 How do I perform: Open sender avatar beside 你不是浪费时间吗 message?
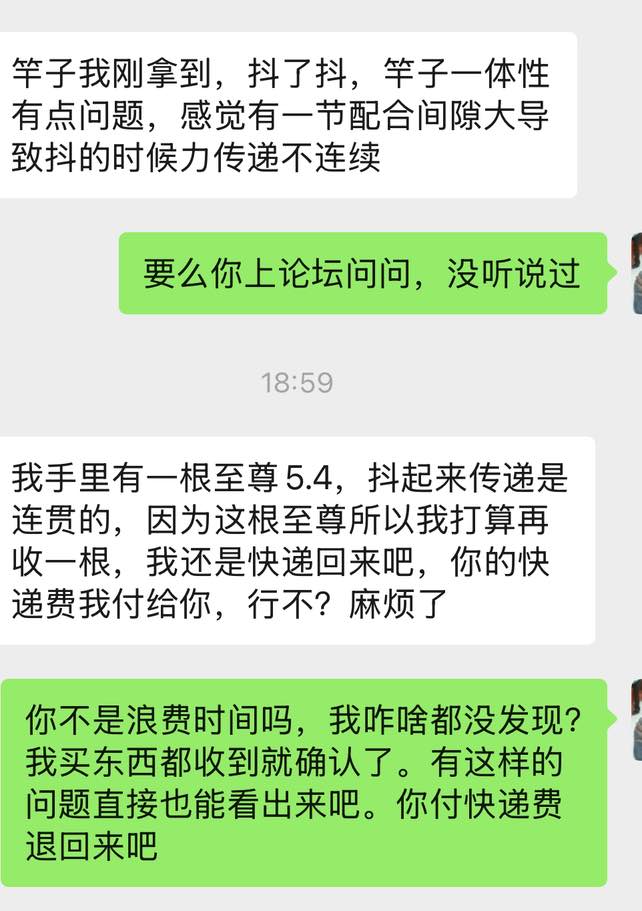[x=635, y=719]
